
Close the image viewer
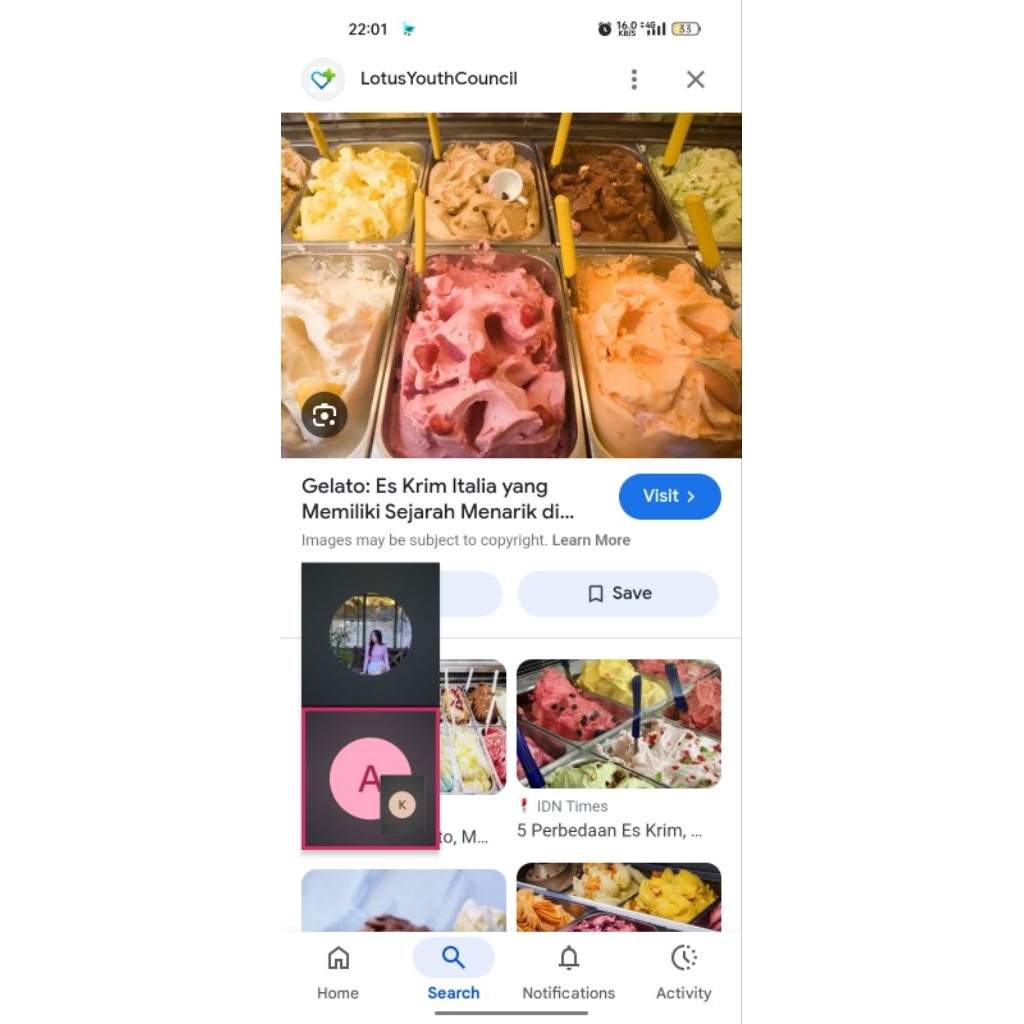[696, 80]
